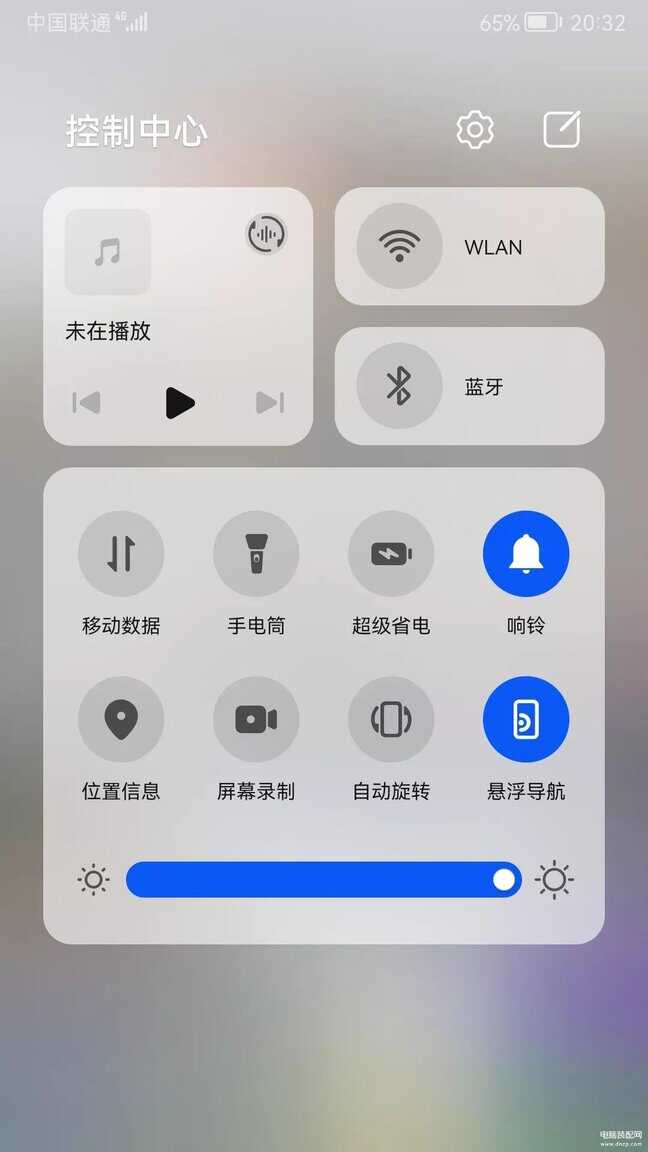Tap the brightness slider to adjust
Viewport: 648px width, 1152px height.
[x=324, y=879]
